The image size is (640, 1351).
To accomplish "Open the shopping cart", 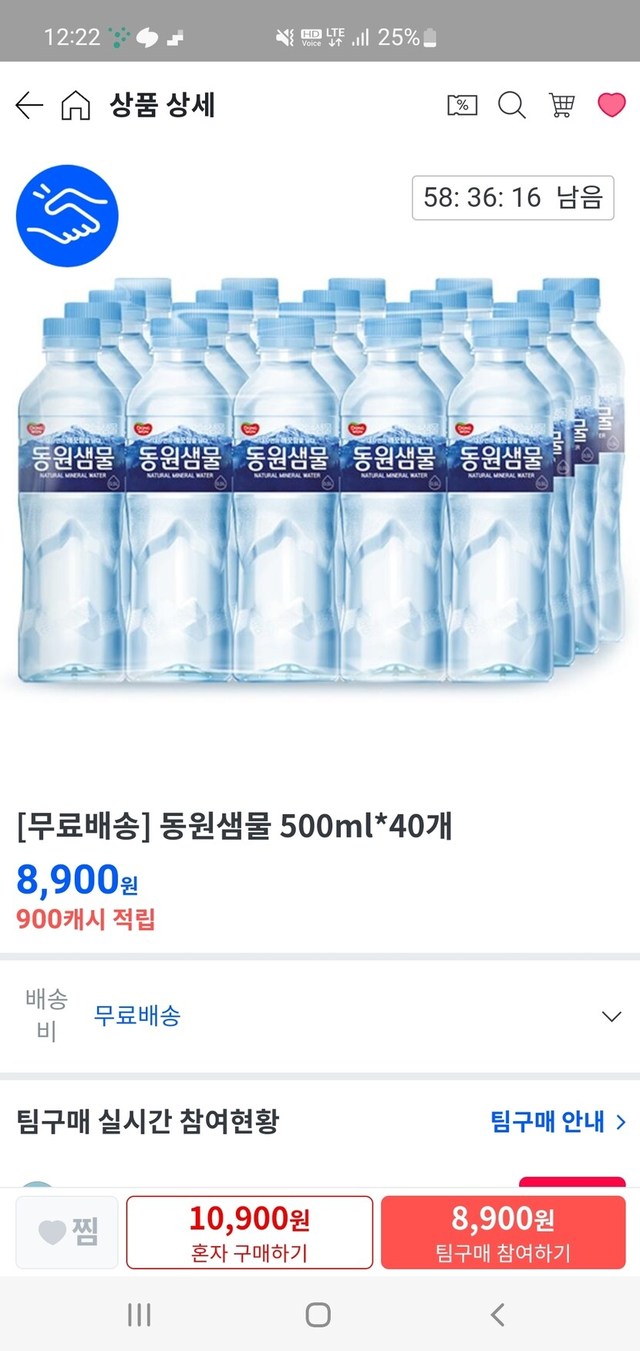I will click(562, 105).
